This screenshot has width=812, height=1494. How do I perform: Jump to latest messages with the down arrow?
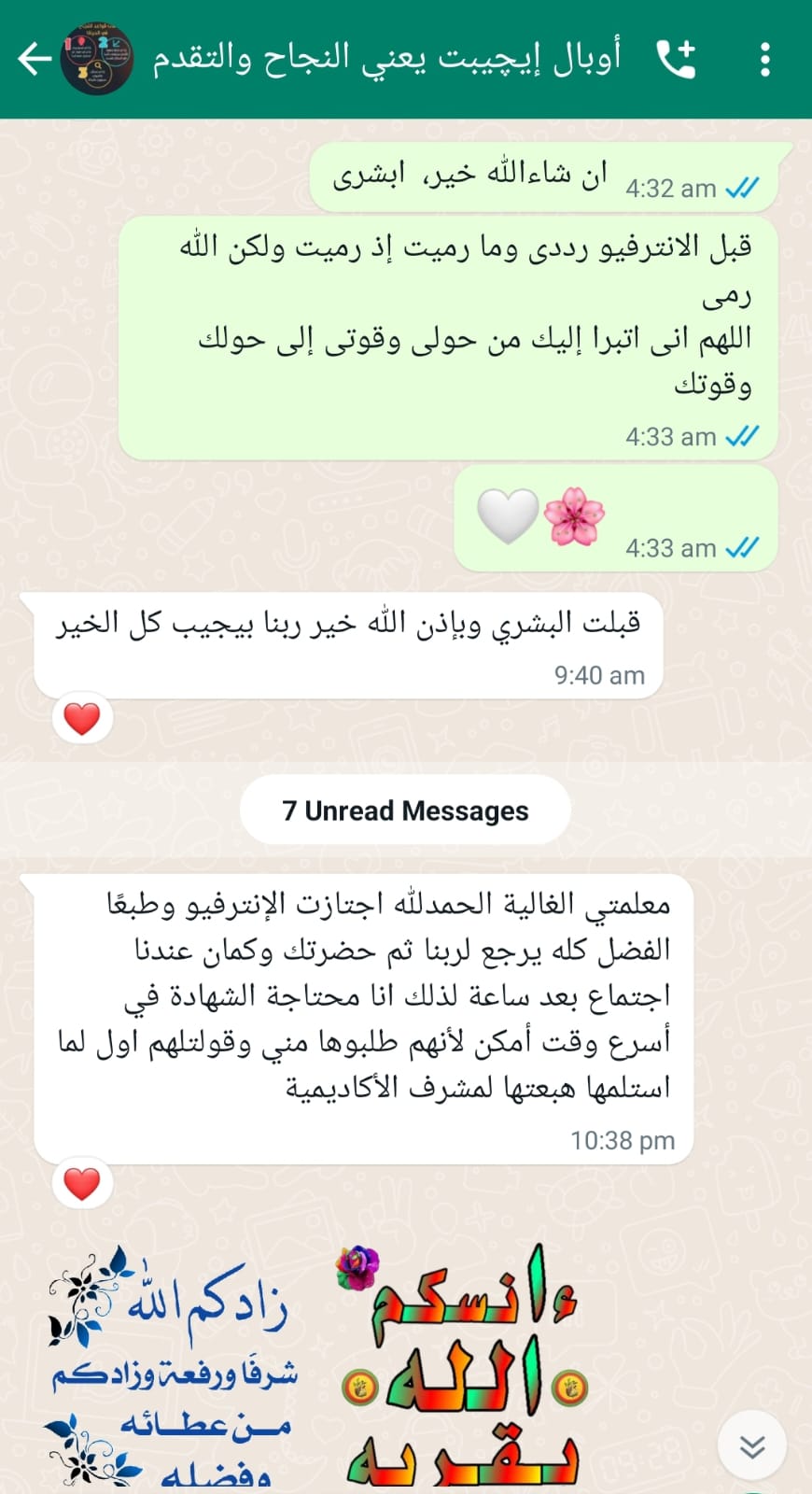coord(751,1446)
